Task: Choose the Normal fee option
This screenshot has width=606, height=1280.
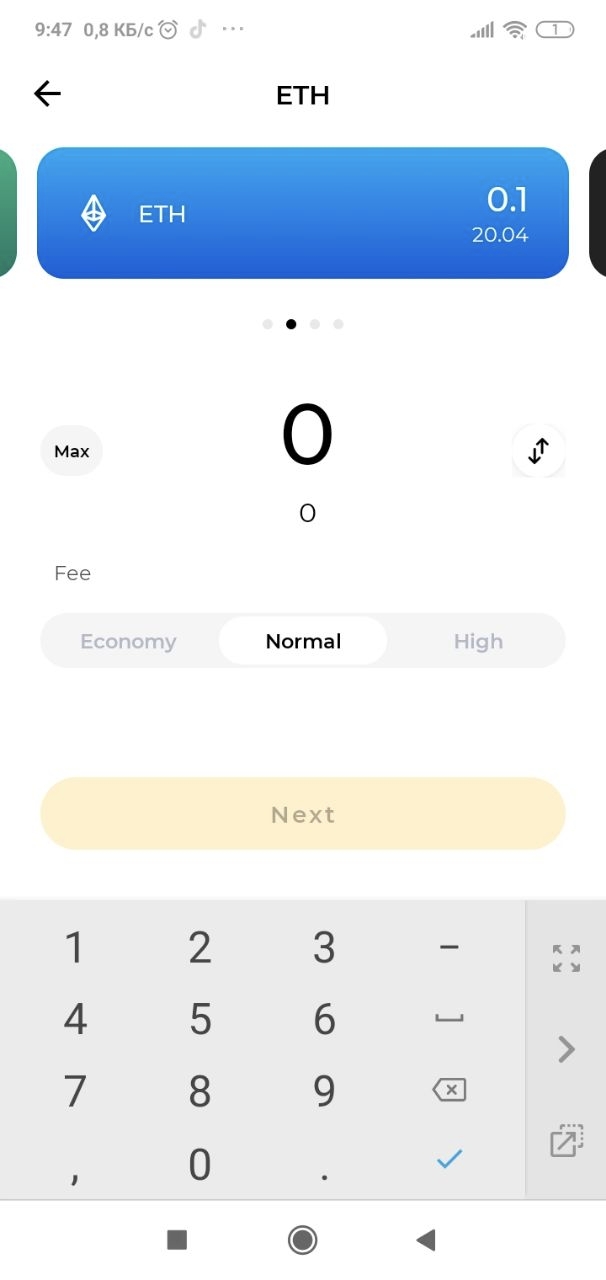Action: pos(303,641)
